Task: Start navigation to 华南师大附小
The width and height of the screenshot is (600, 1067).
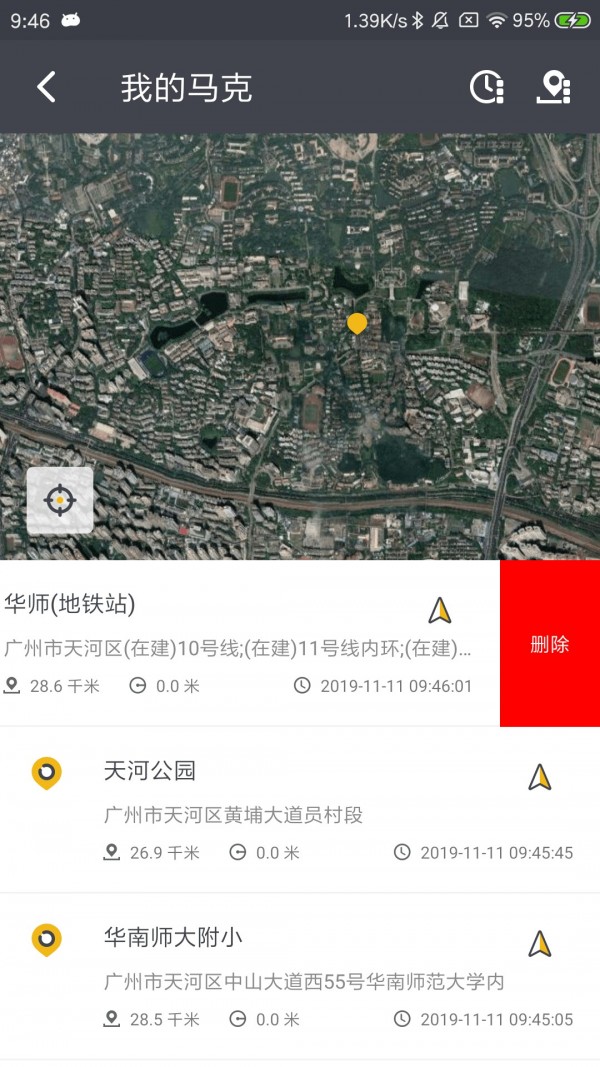Action: coord(540,944)
